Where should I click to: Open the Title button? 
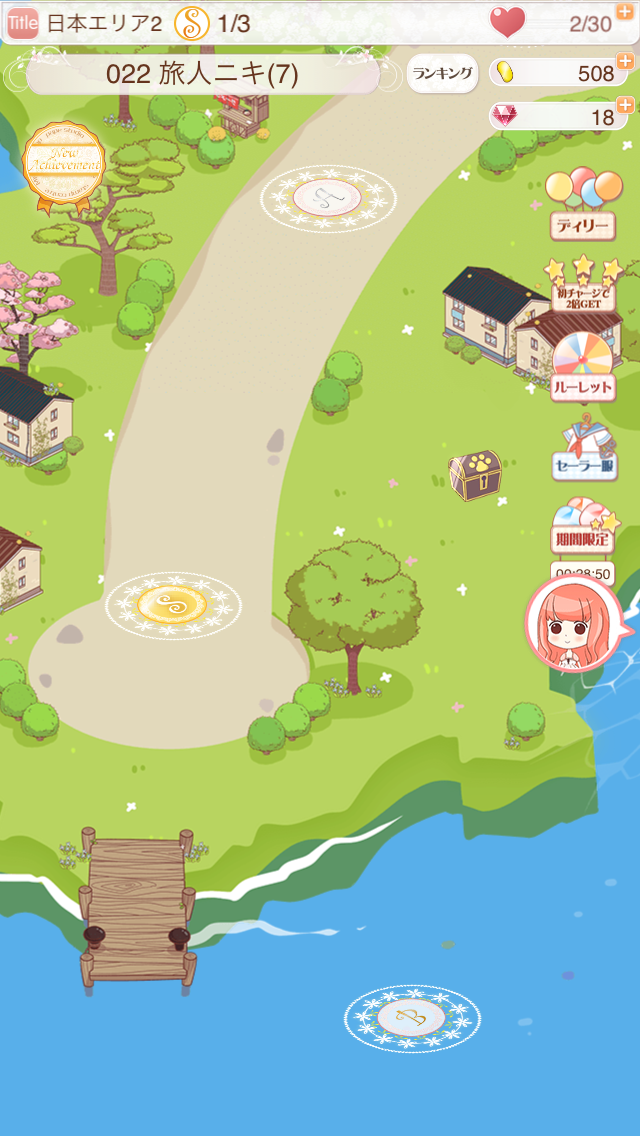[22, 24]
